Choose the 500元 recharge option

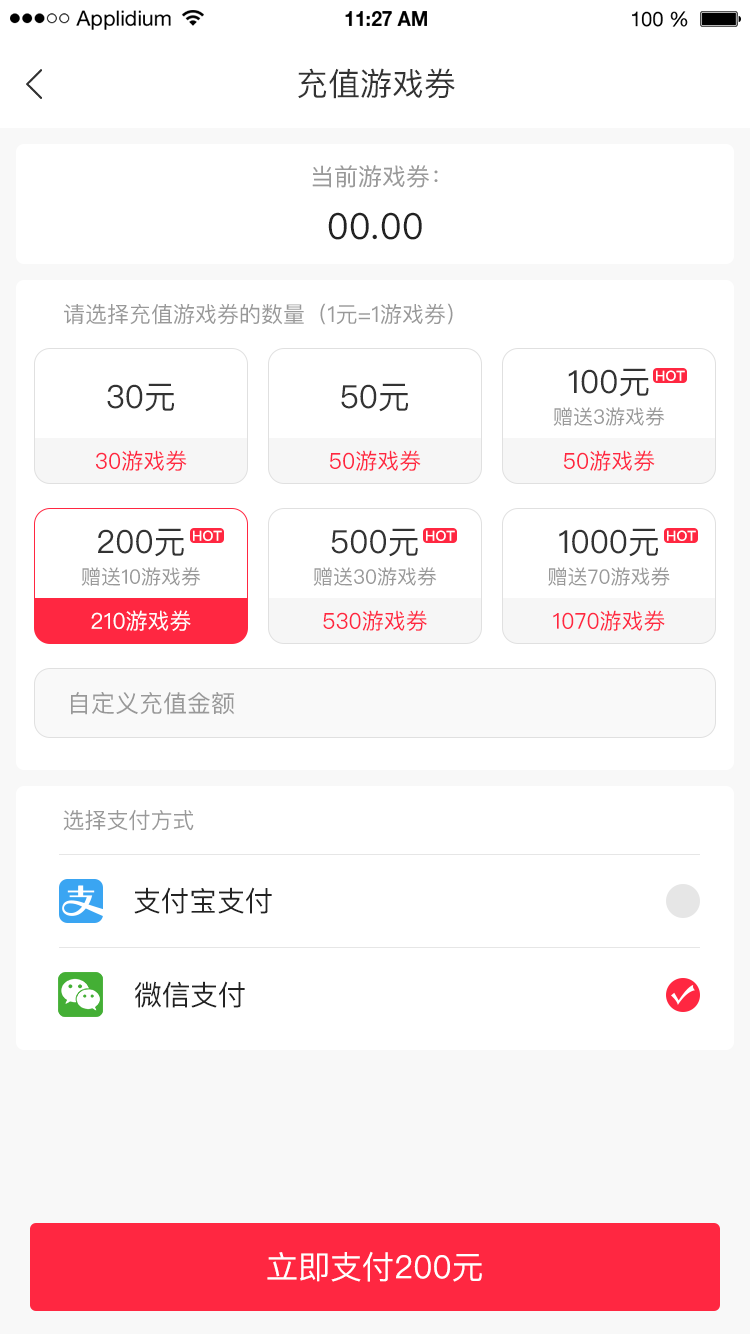(x=375, y=576)
